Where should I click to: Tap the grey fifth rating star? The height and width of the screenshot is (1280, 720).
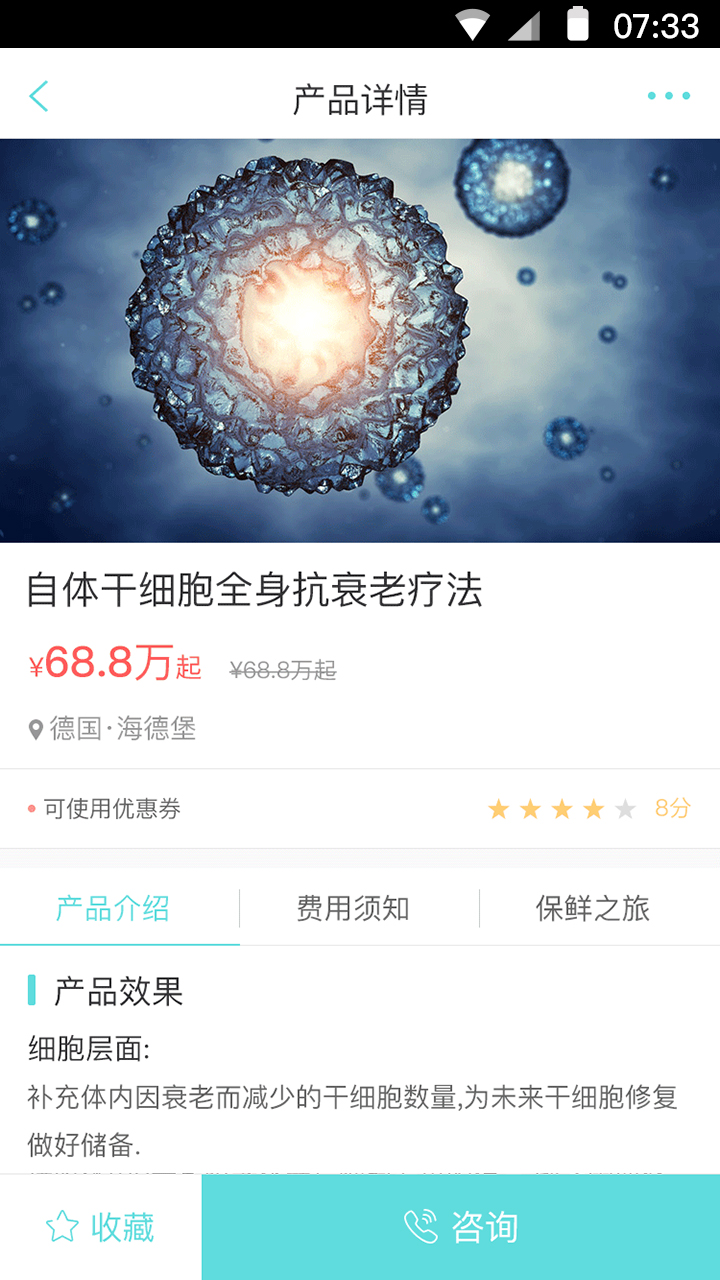coord(625,808)
